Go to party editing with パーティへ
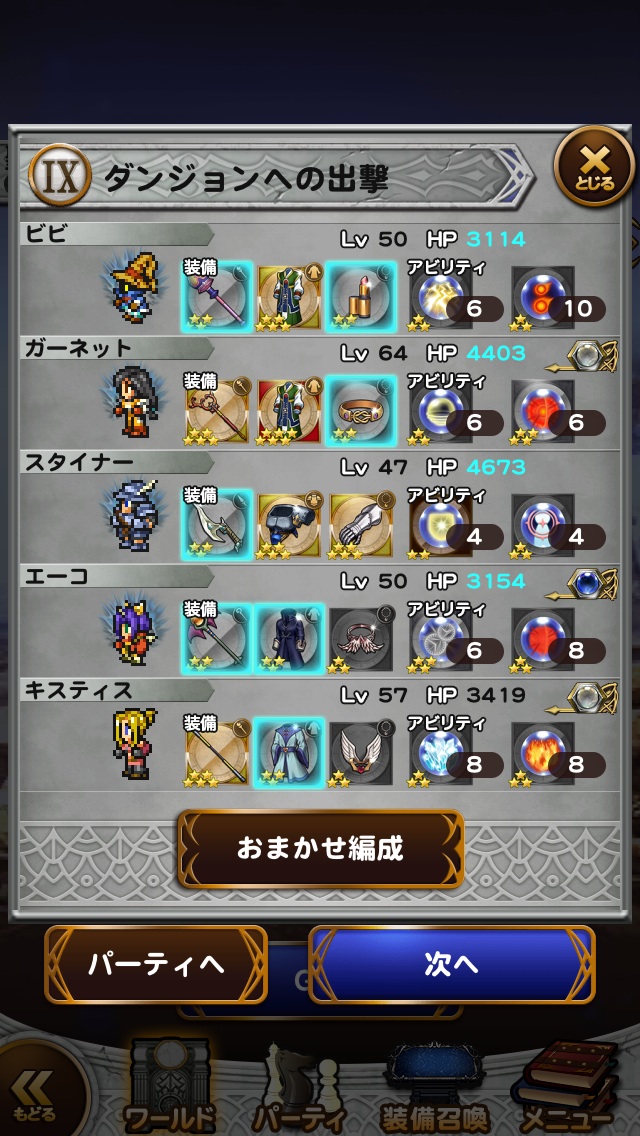640x1136 pixels. (x=156, y=964)
